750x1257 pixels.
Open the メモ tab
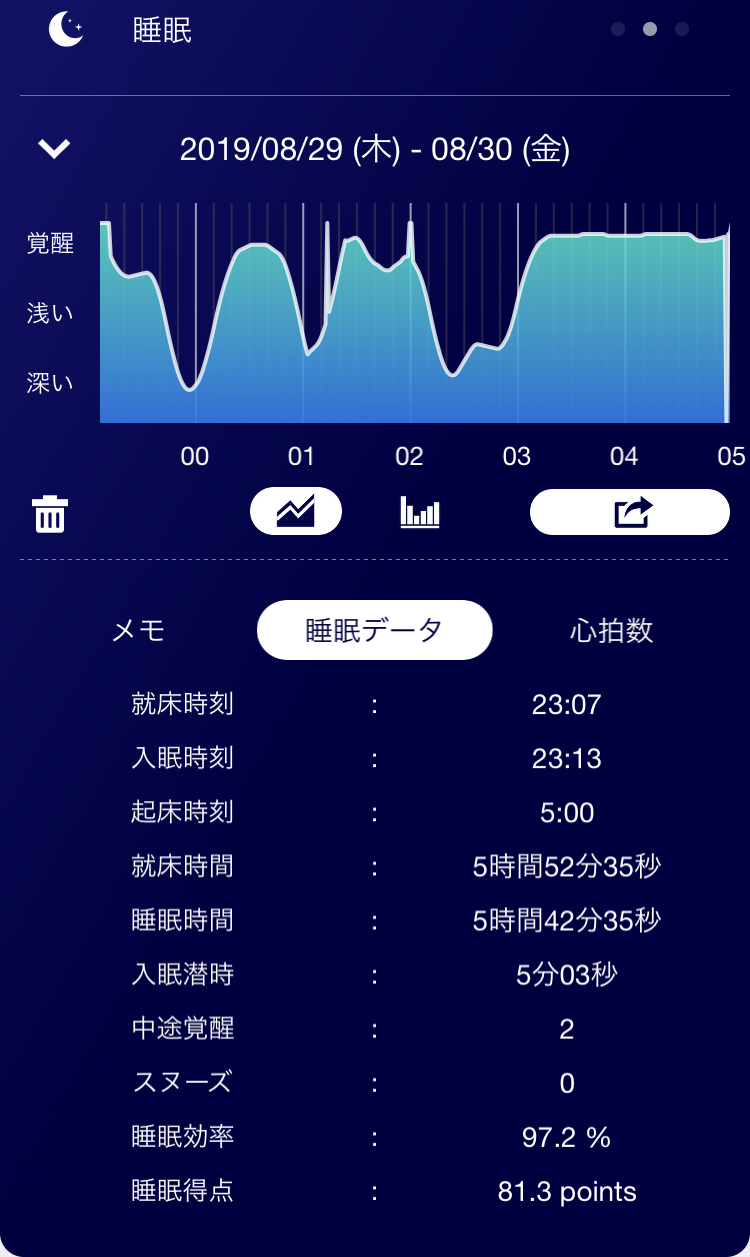click(139, 630)
